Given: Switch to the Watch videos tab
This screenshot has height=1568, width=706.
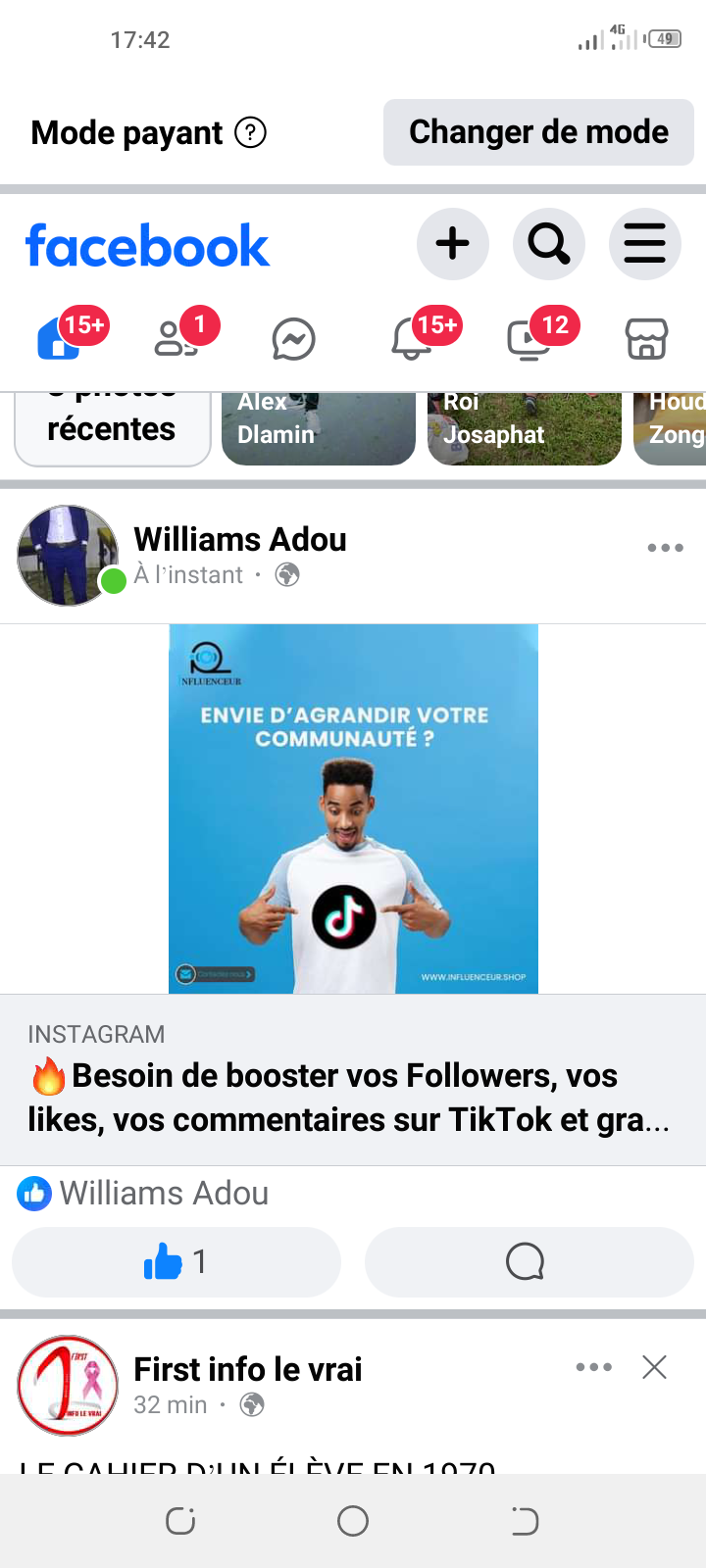Looking at the screenshot, I should tap(529, 339).
